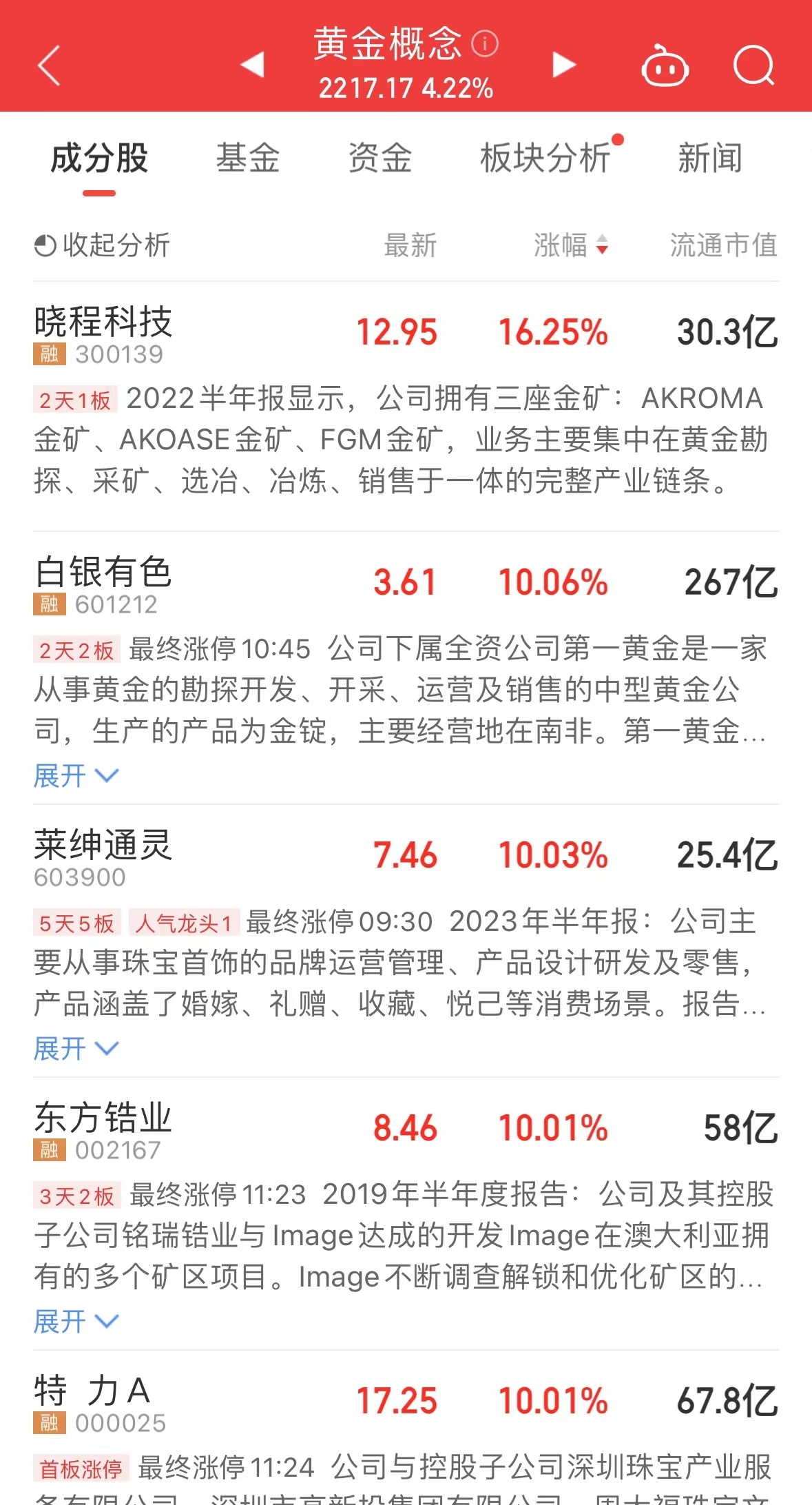The image size is (812, 1505).
Task: Expand the description under 白银有色
Action: (76, 776)
